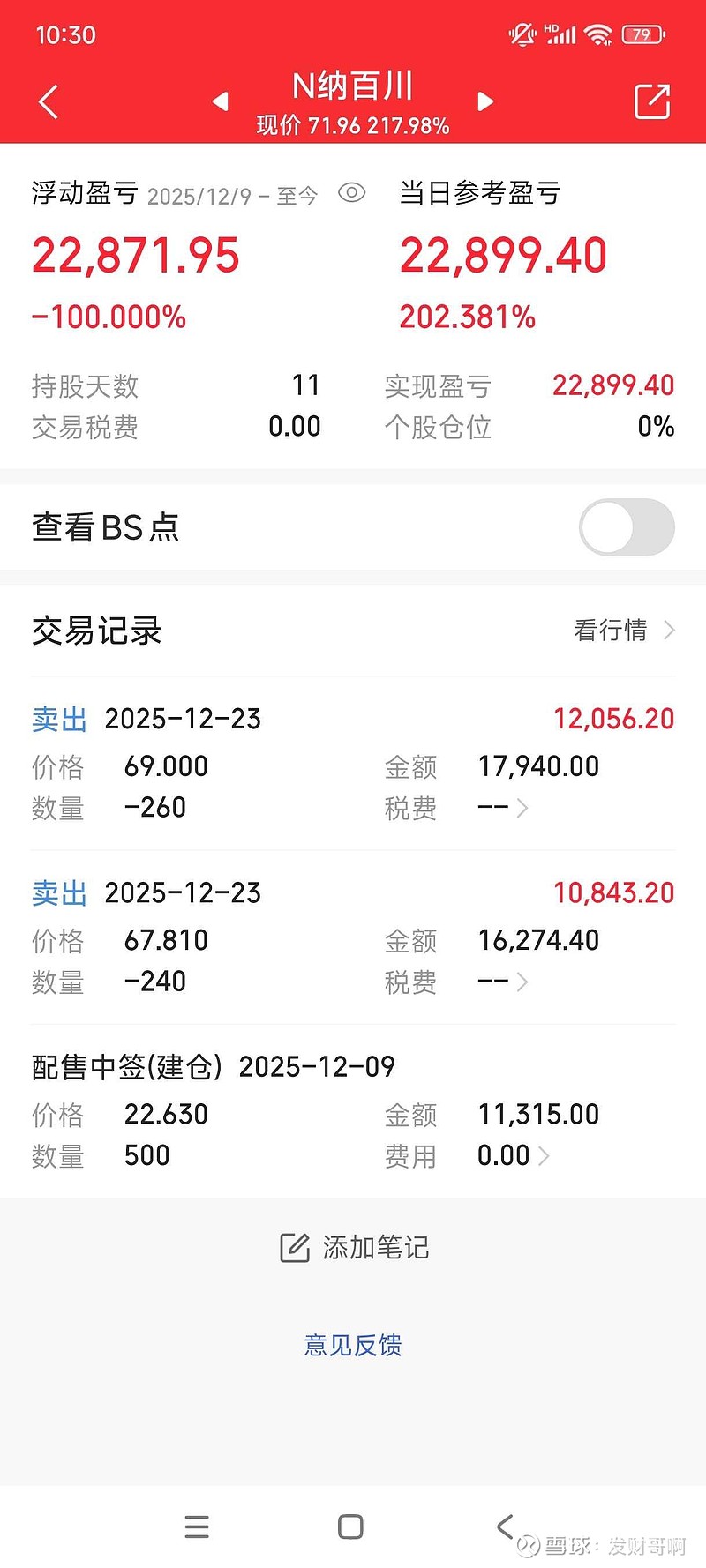This screenshot has height=1568, width=706.
Task: Enable the 查看BS点 switch
Action: coord(626,526)
